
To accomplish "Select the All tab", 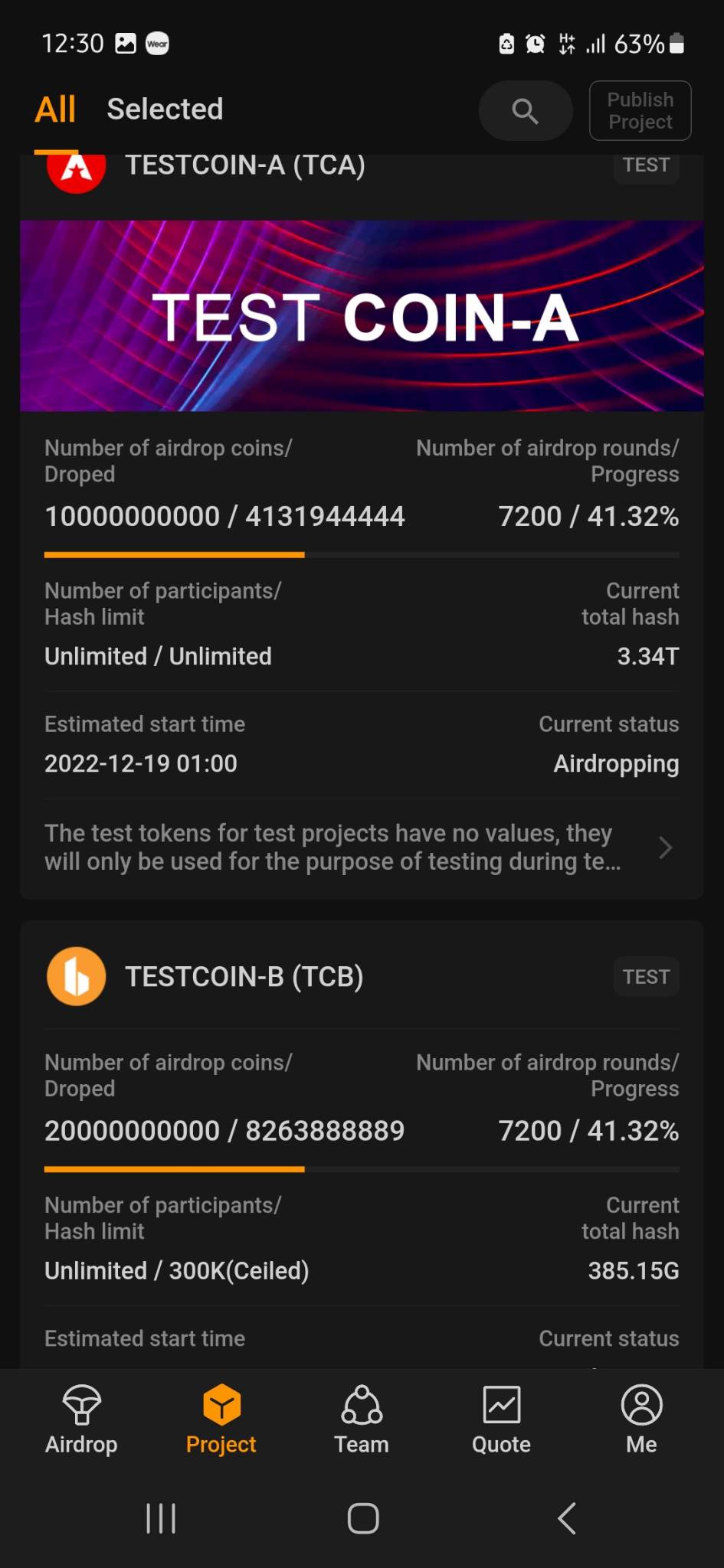I will [x=55, y=109].
